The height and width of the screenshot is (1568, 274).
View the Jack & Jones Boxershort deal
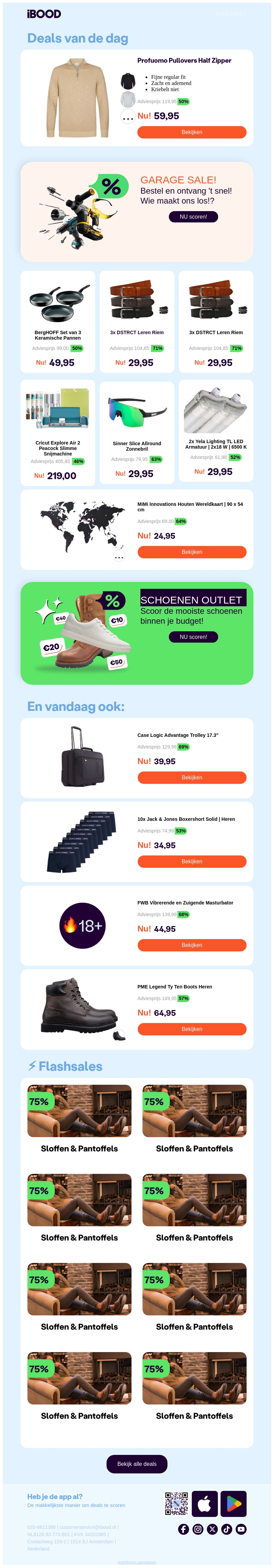point(191,861)
